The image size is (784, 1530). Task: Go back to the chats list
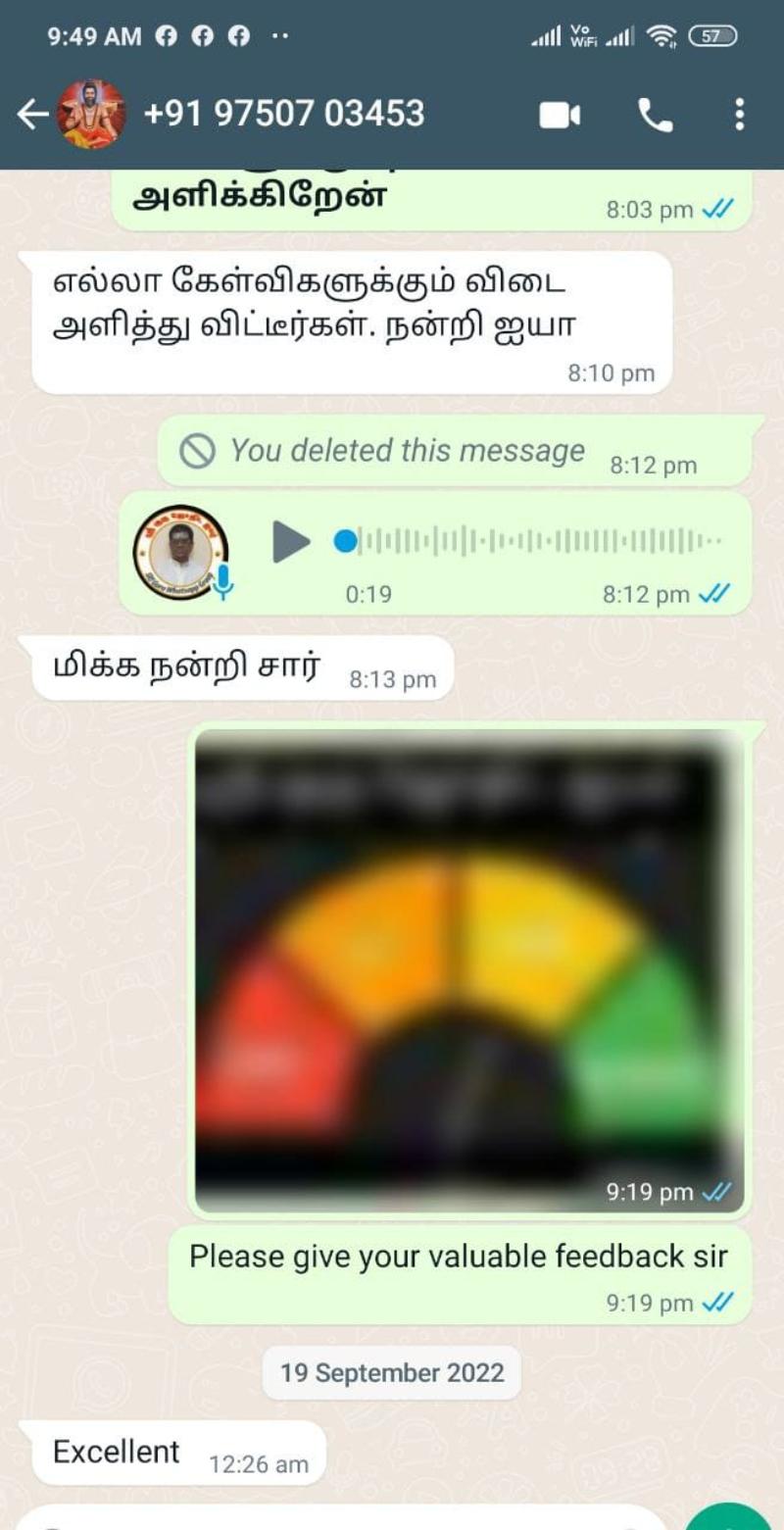coord(32,115)
